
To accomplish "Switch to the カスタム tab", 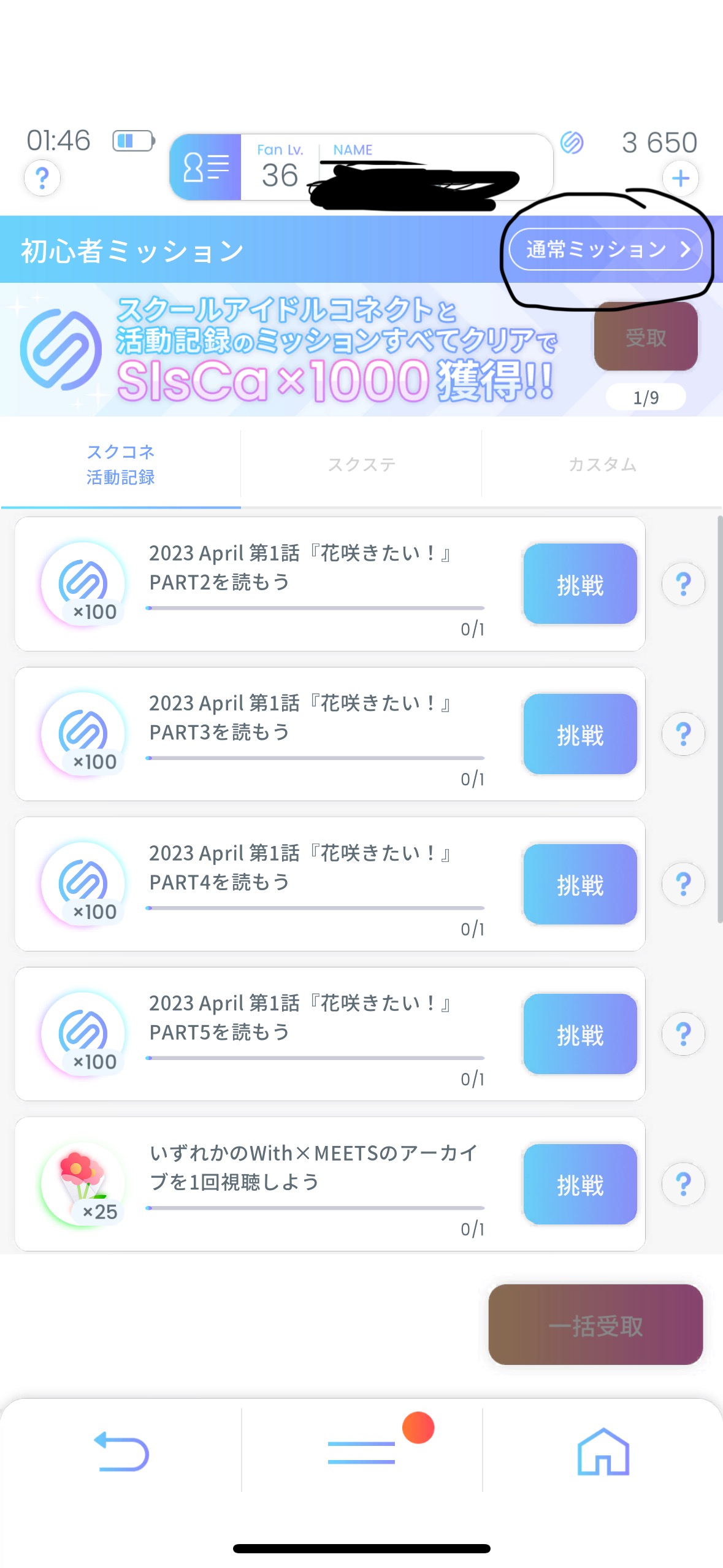I will pos(602,464).
